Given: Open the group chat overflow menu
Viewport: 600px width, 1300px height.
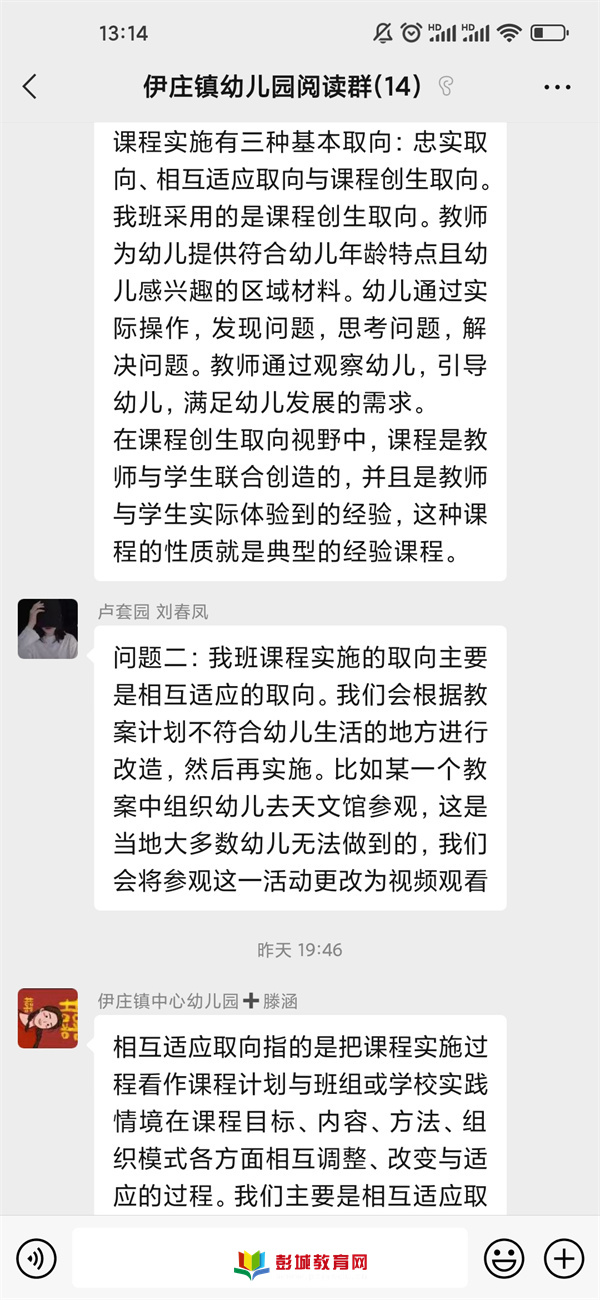Looking at the screenshot, I should 557,87.
